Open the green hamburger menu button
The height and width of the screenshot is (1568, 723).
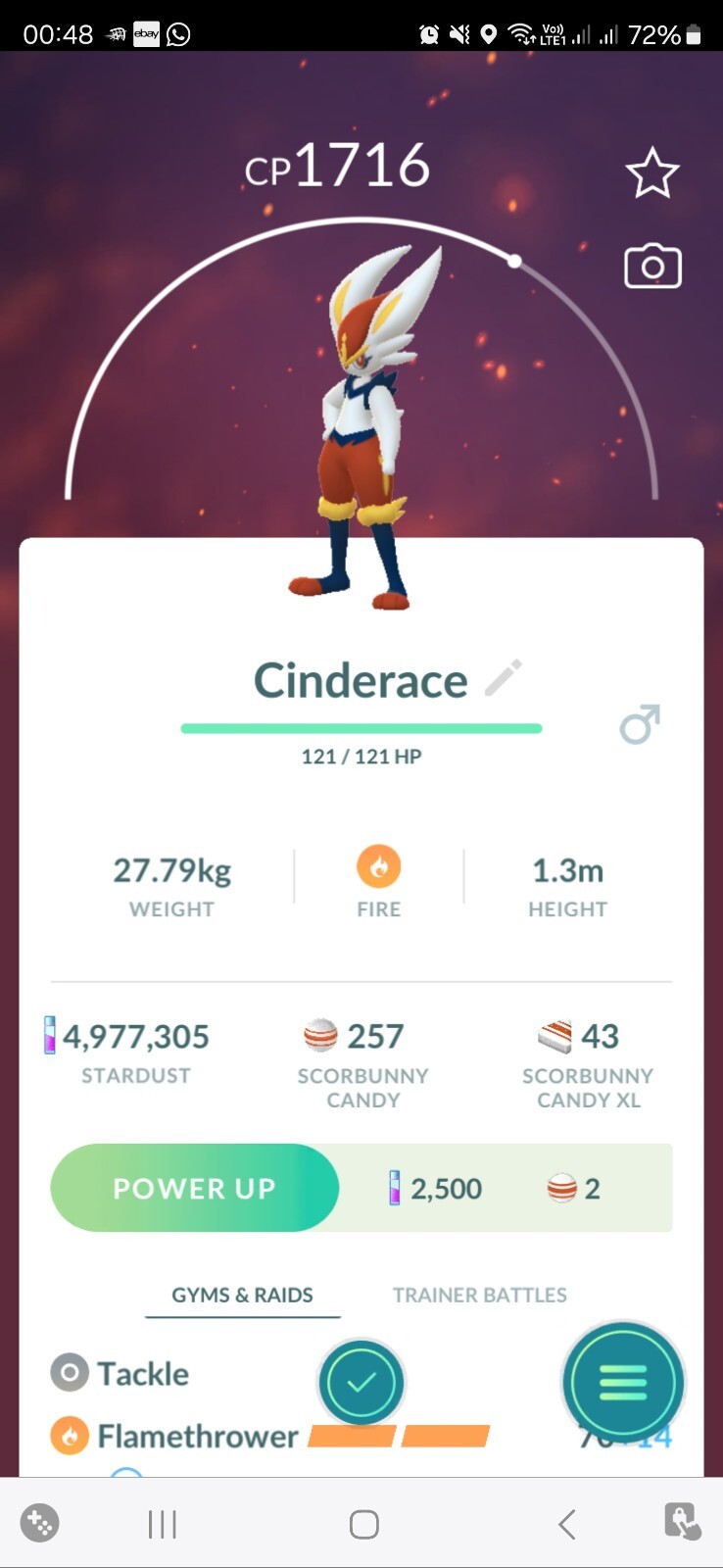pos(623,1382)
